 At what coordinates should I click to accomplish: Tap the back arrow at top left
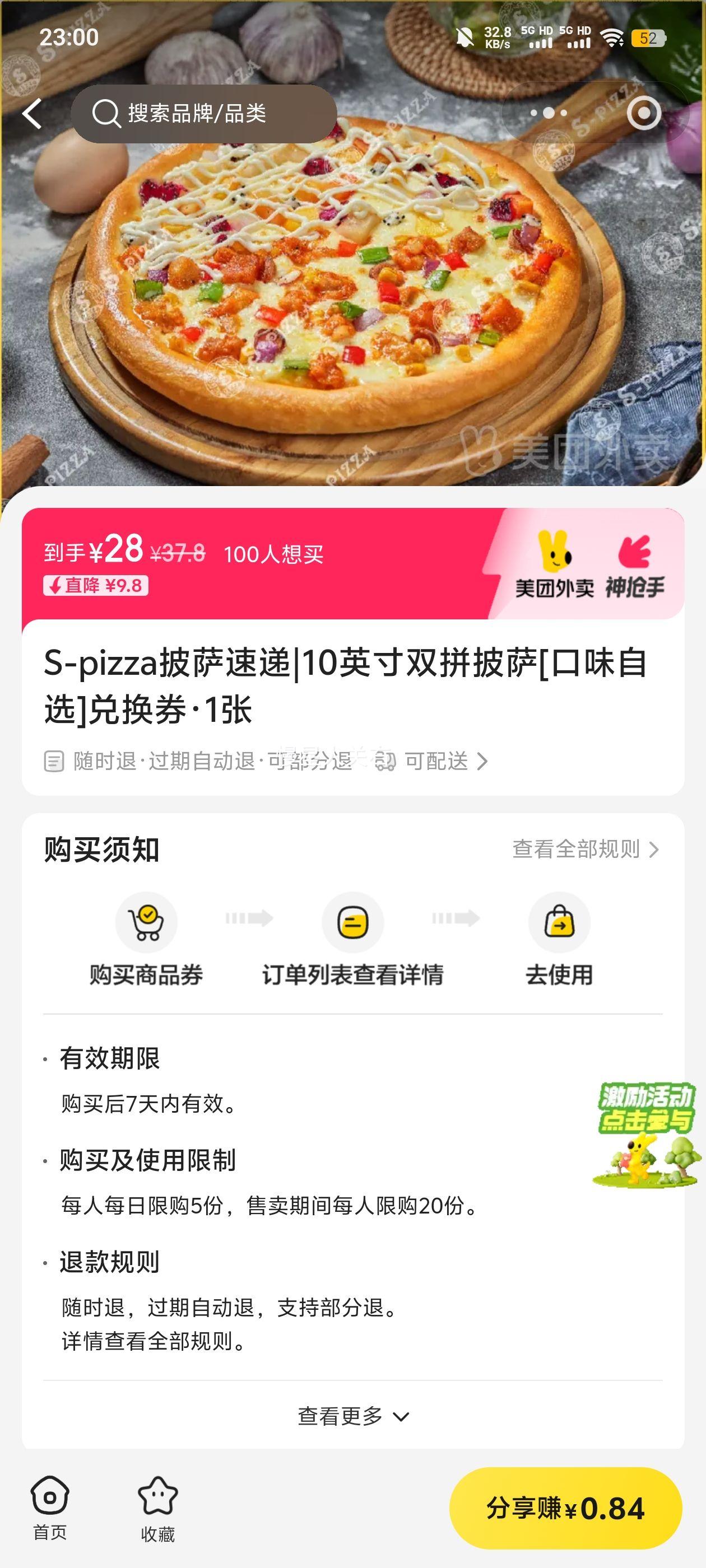[34, 113]
